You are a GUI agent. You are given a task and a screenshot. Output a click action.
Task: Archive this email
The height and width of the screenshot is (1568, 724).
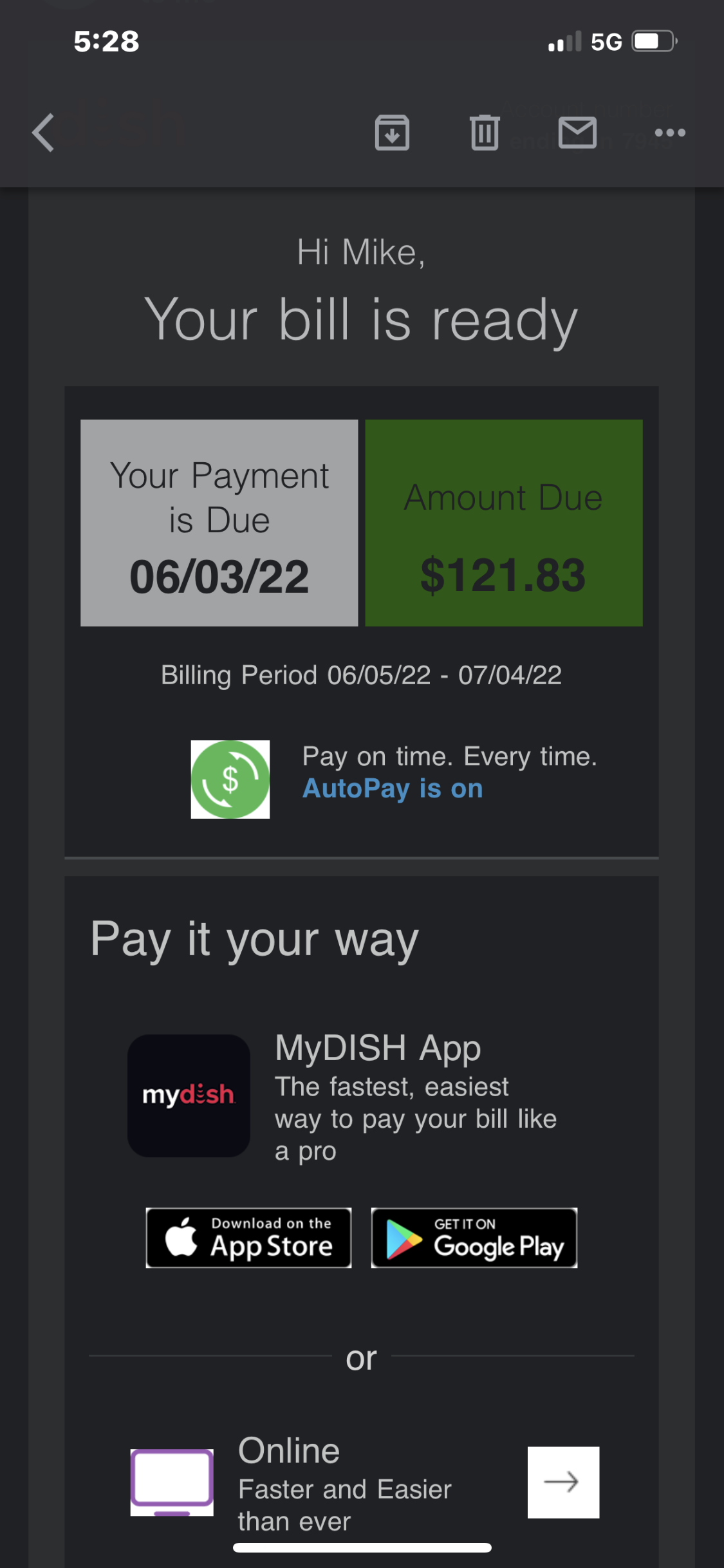[392, 133]
